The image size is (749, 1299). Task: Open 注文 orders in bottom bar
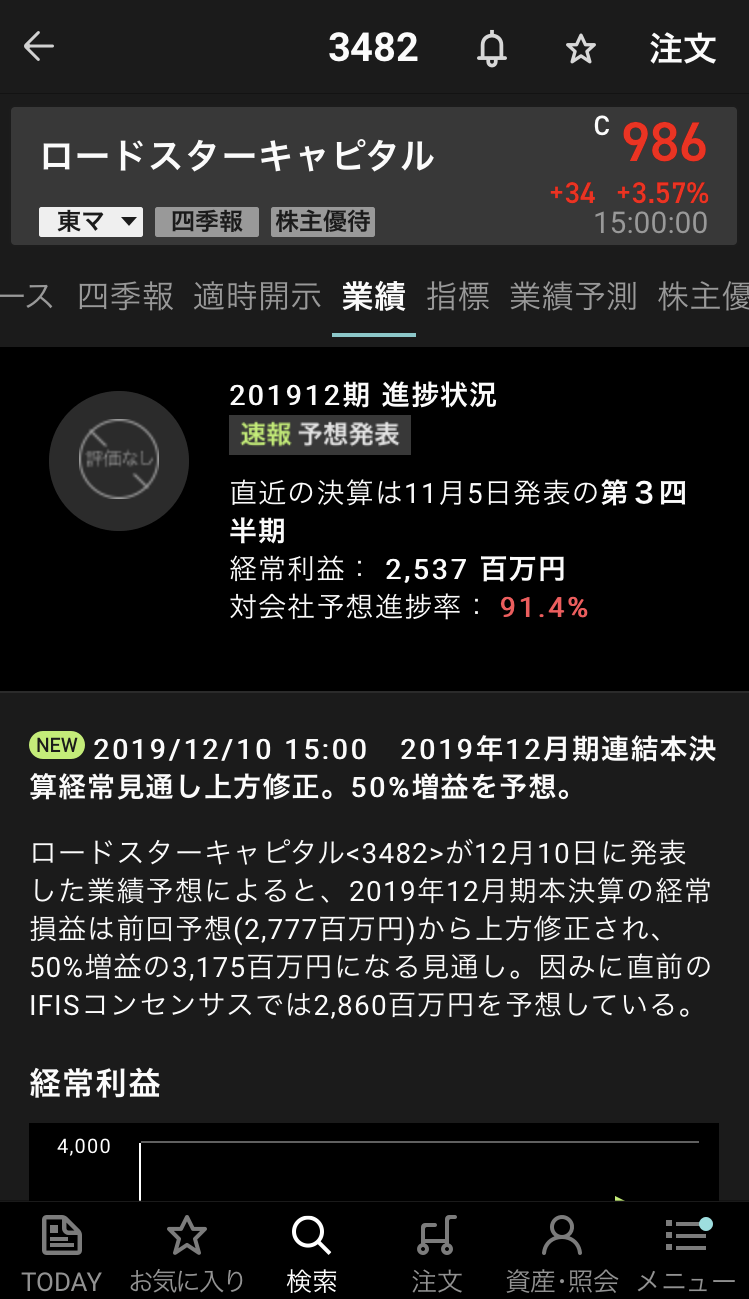[437, 1253]
